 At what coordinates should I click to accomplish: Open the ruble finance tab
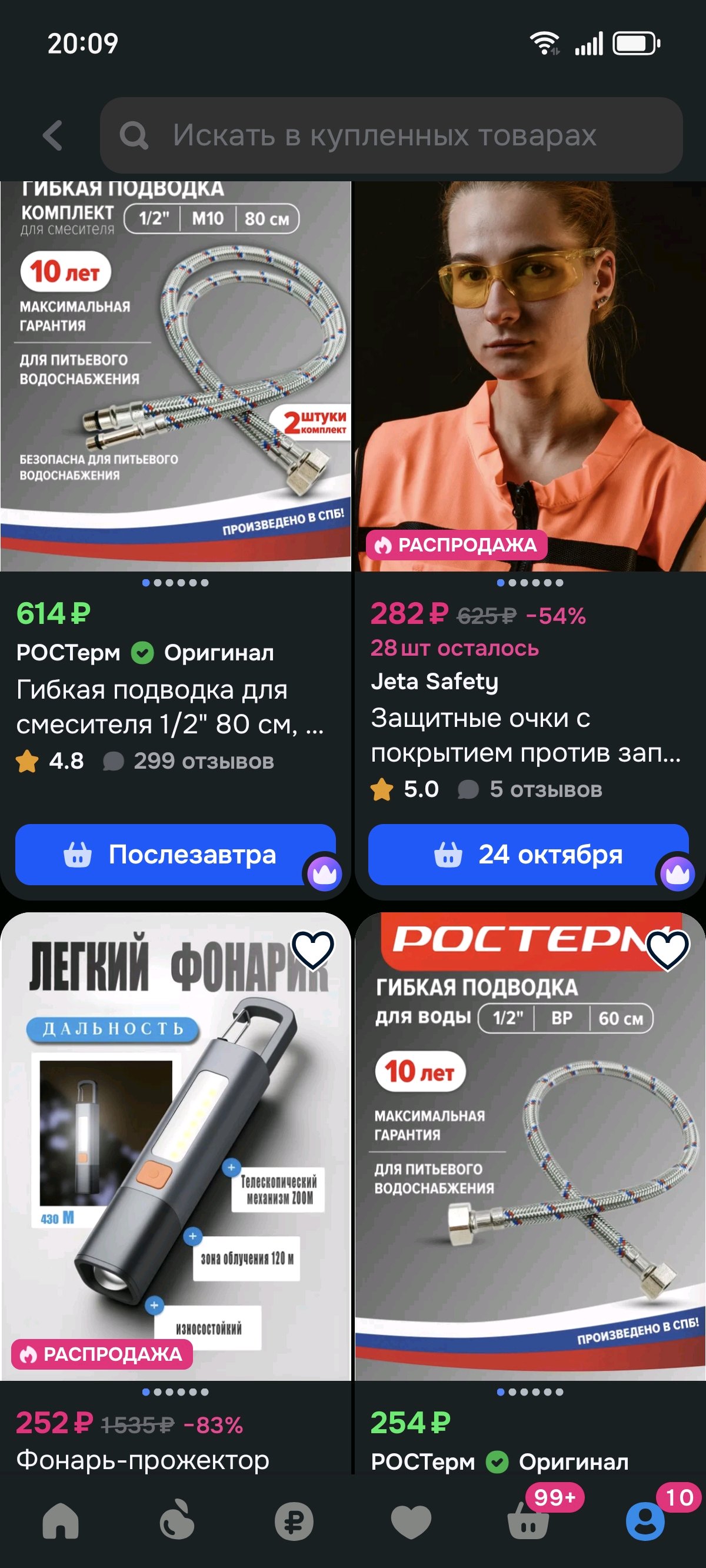(x=294, y=1522)
